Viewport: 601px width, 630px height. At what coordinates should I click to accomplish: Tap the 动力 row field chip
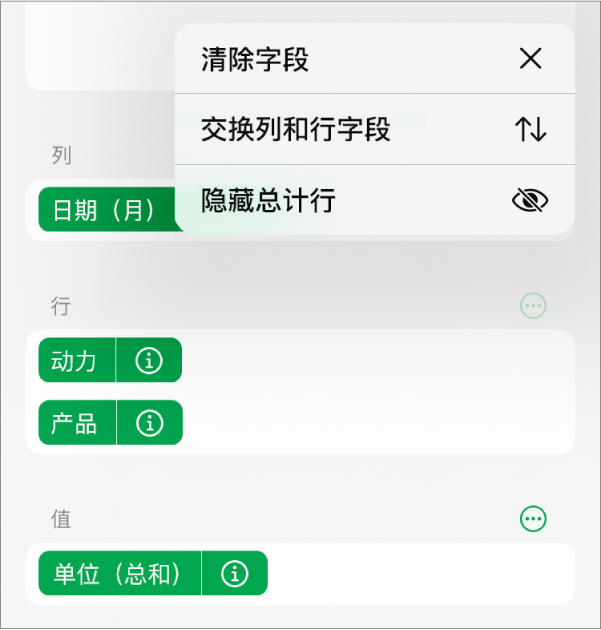[76, 361]
